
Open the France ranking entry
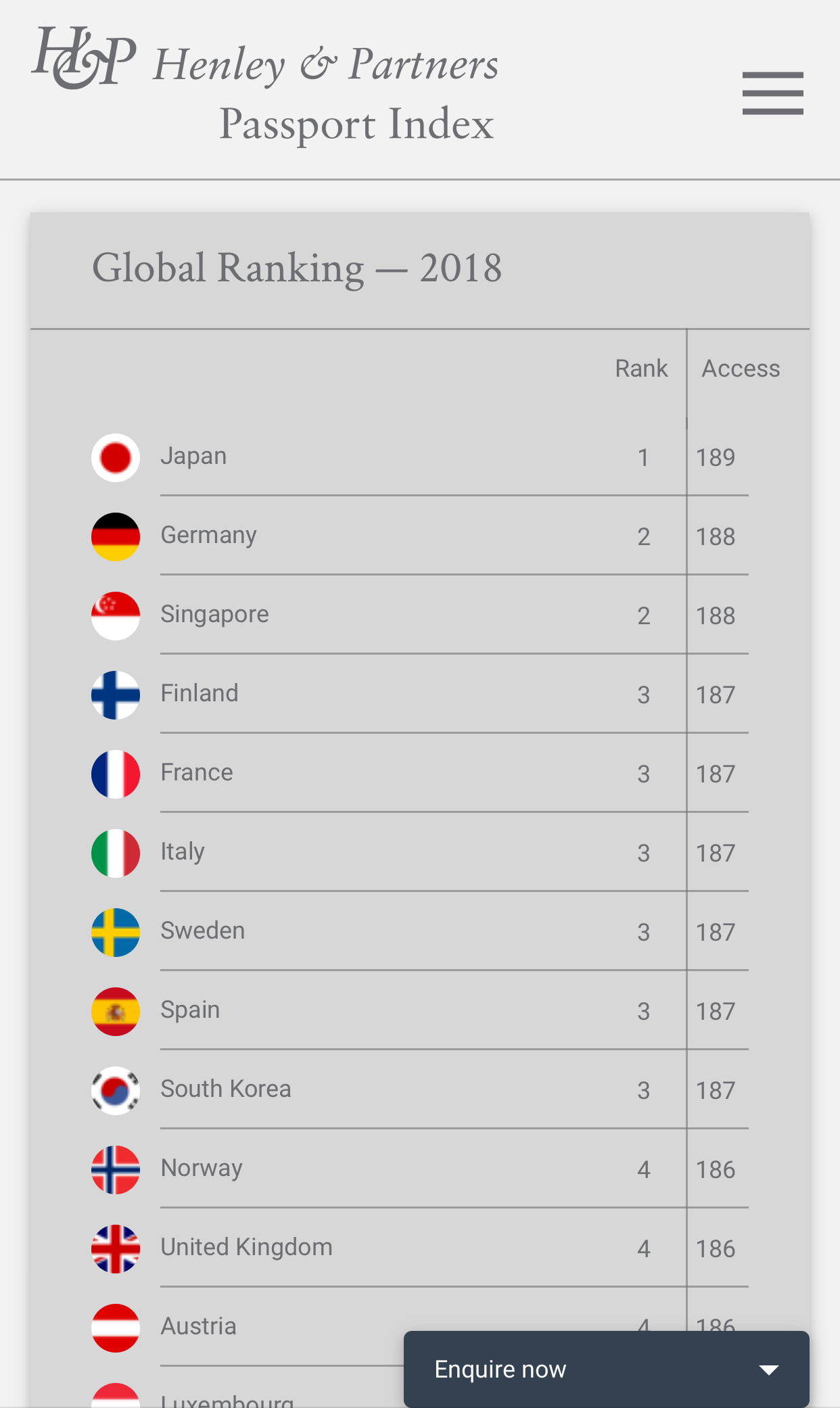[x=419, y=773]
